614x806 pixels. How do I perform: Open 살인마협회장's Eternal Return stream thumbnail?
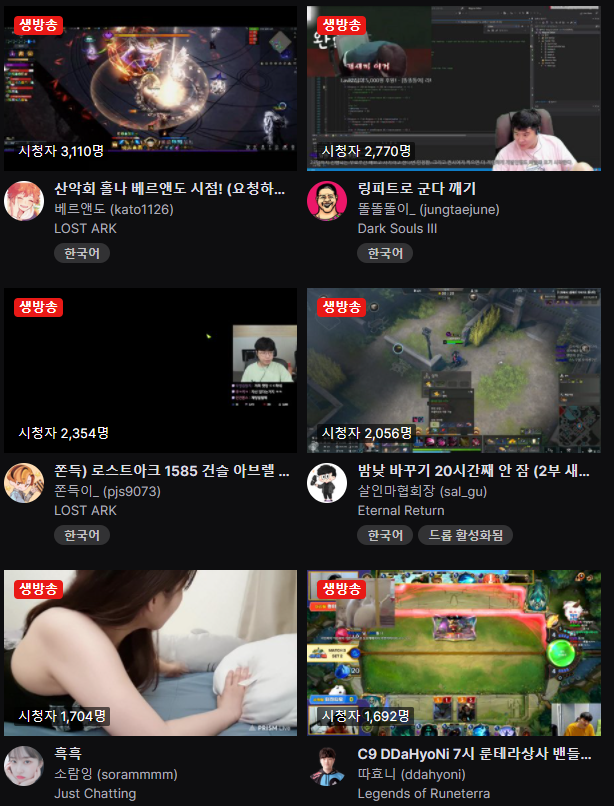coord(454,370)
